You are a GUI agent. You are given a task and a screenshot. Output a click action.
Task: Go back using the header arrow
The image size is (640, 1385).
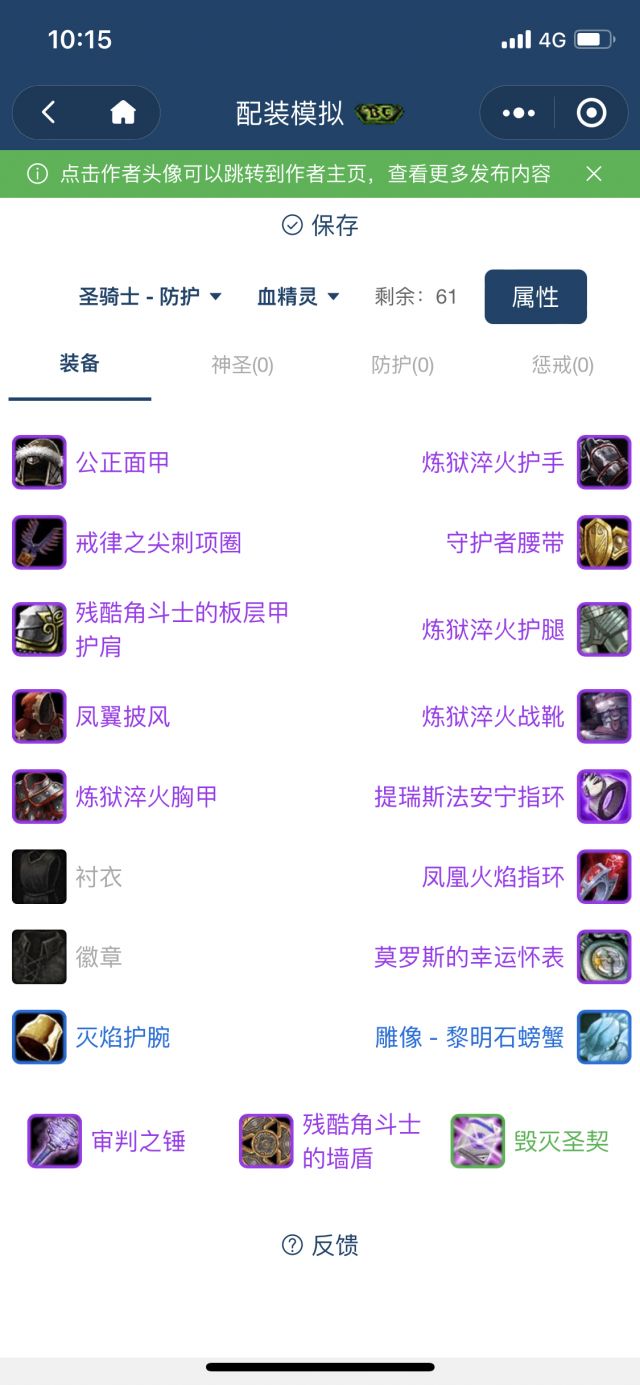48,113
